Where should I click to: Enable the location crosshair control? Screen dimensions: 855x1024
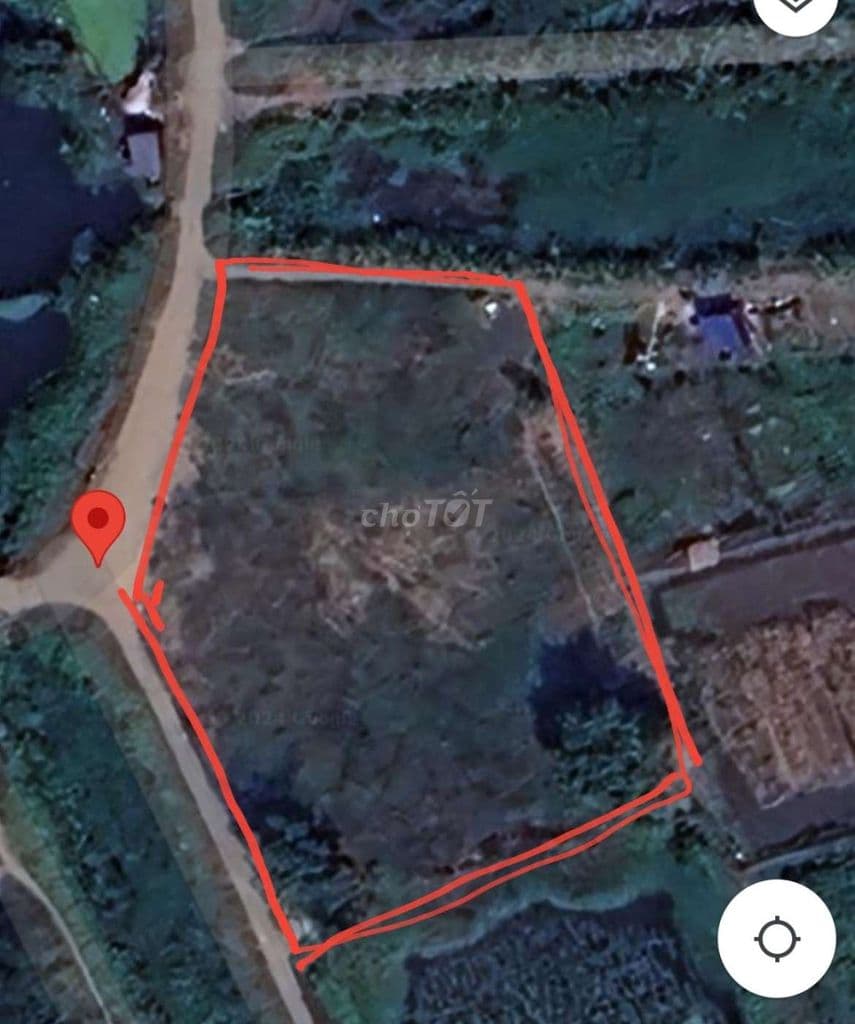(777, 936)
